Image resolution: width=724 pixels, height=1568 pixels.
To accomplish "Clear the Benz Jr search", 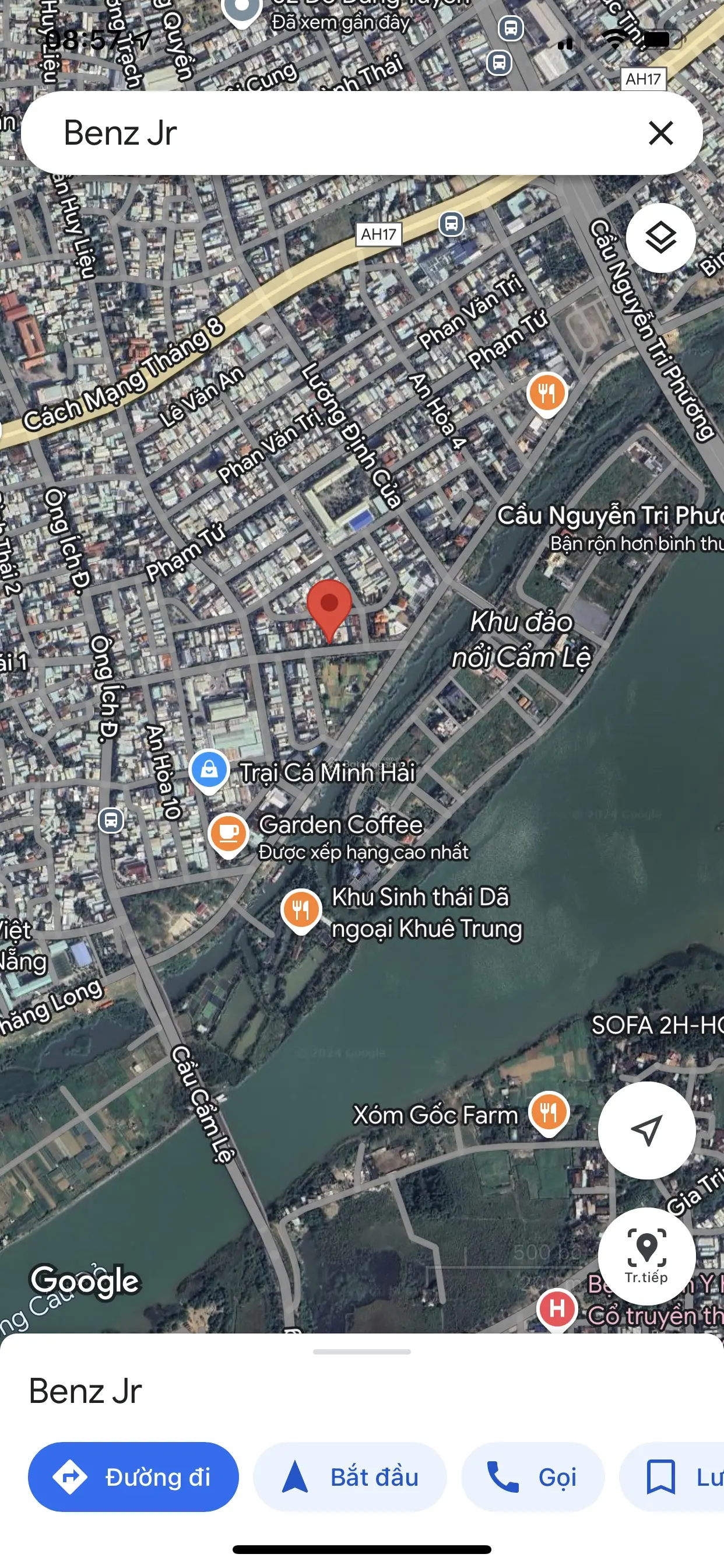I will click(x=660, y=132).
